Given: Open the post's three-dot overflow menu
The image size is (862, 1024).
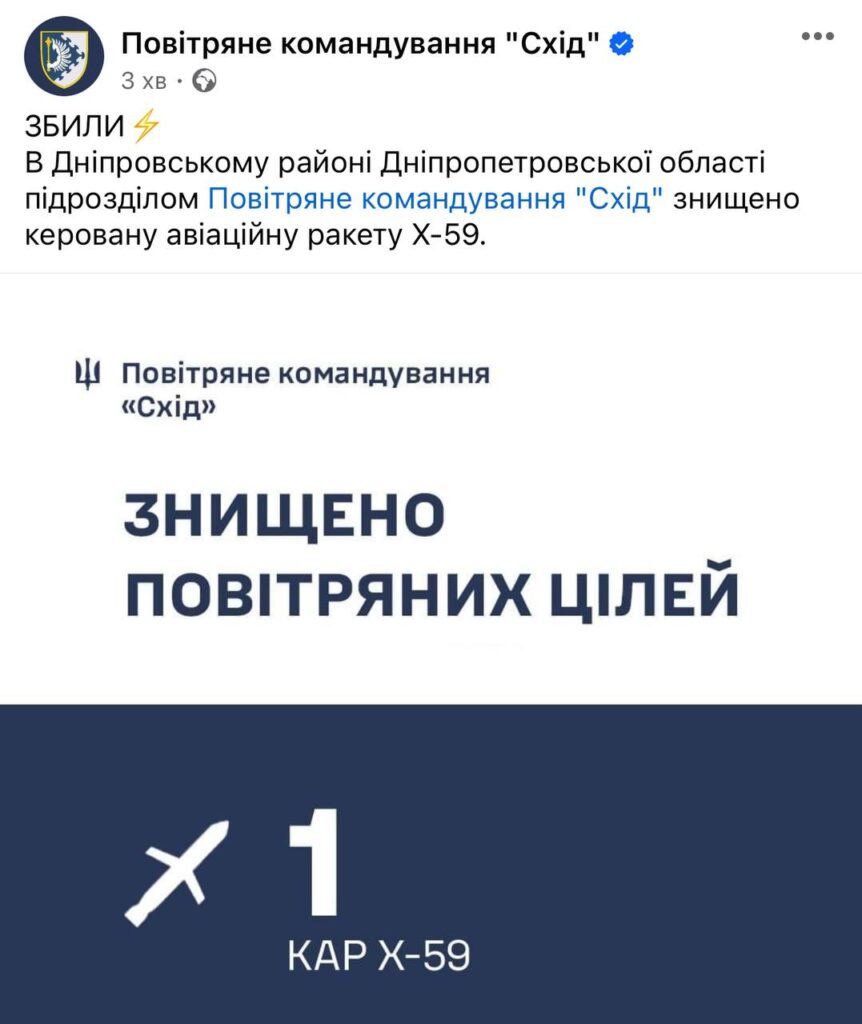Looking at the screenshot, I should pos(818,37).
